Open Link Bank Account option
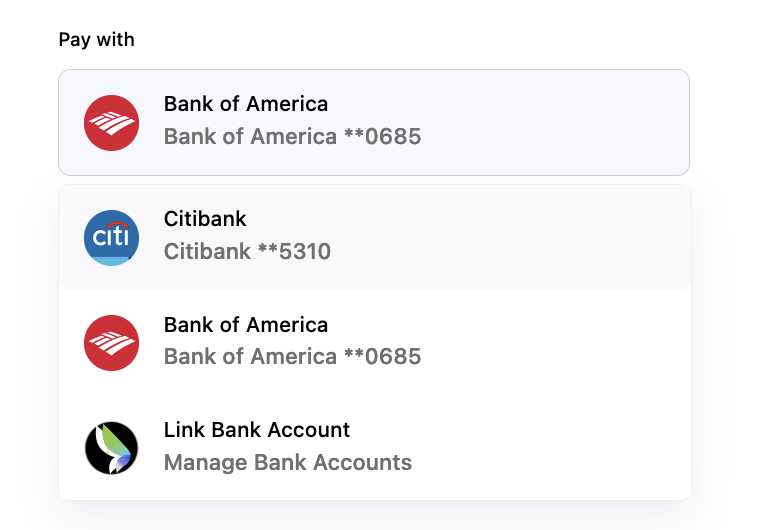The height and width of the screenshot is (530, 775). 373,447
